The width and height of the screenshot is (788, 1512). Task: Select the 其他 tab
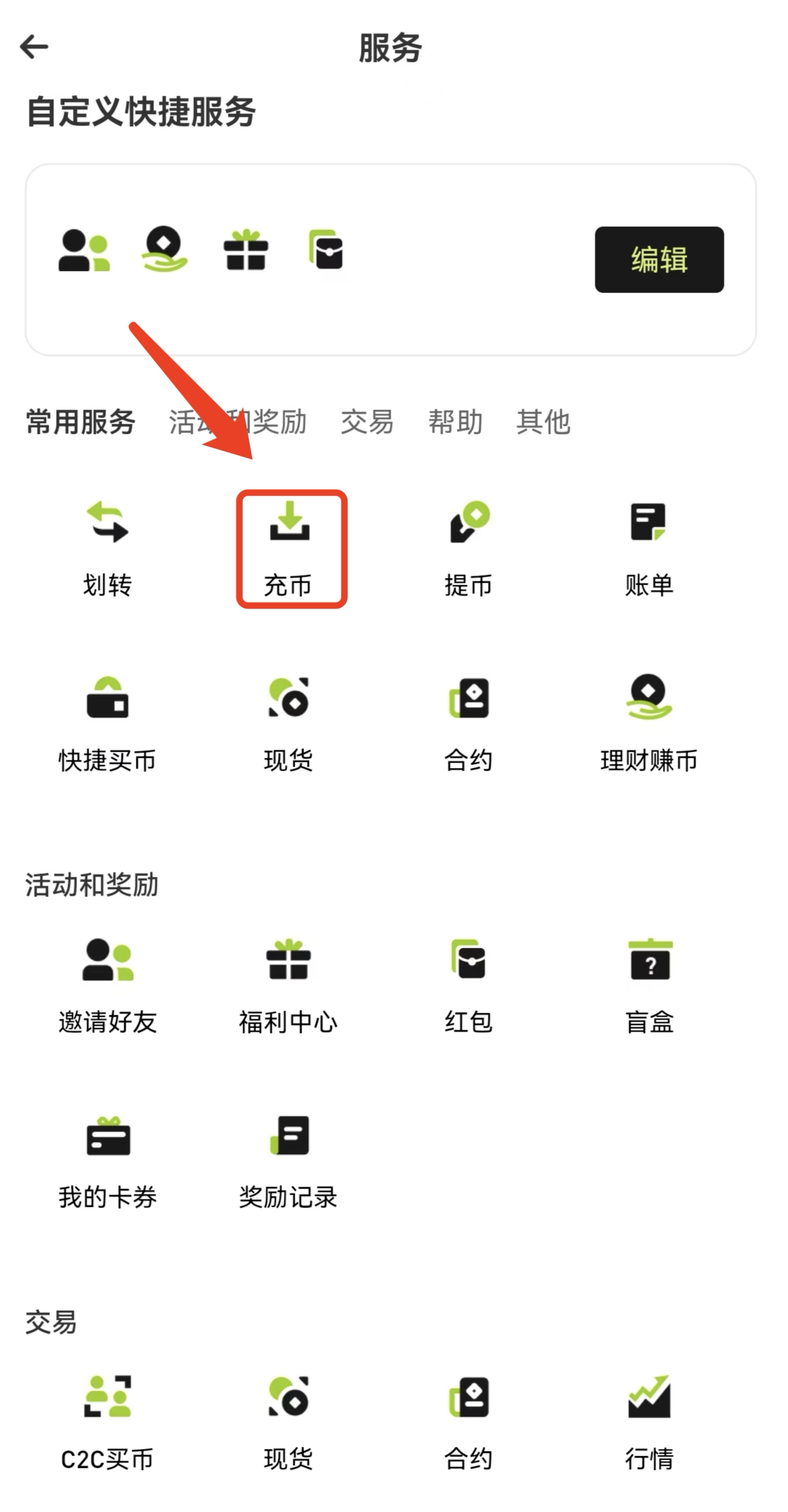[x=543, y=422]
